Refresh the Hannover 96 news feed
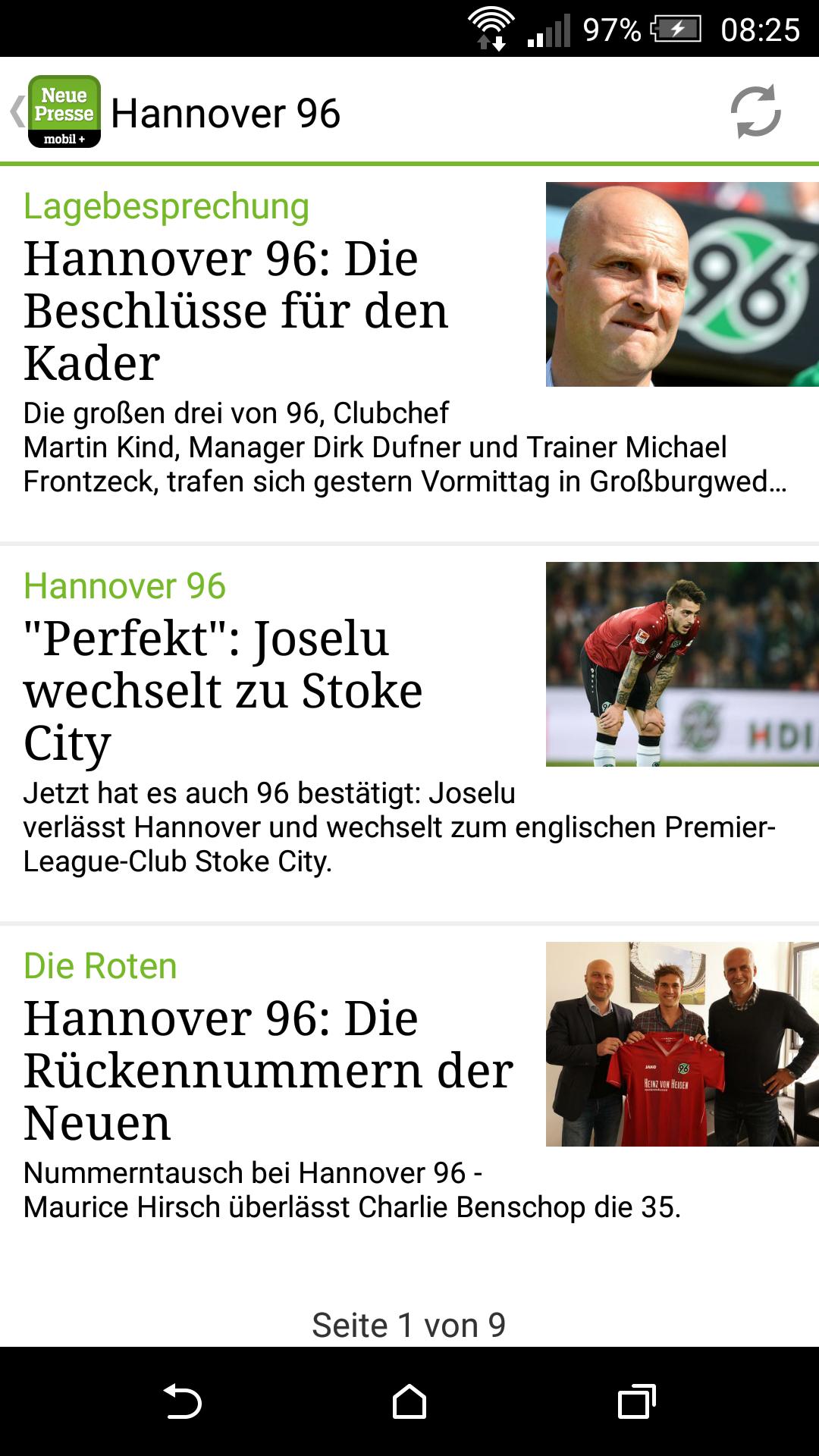Screen dimensions: 819x1456 (755, 111)
